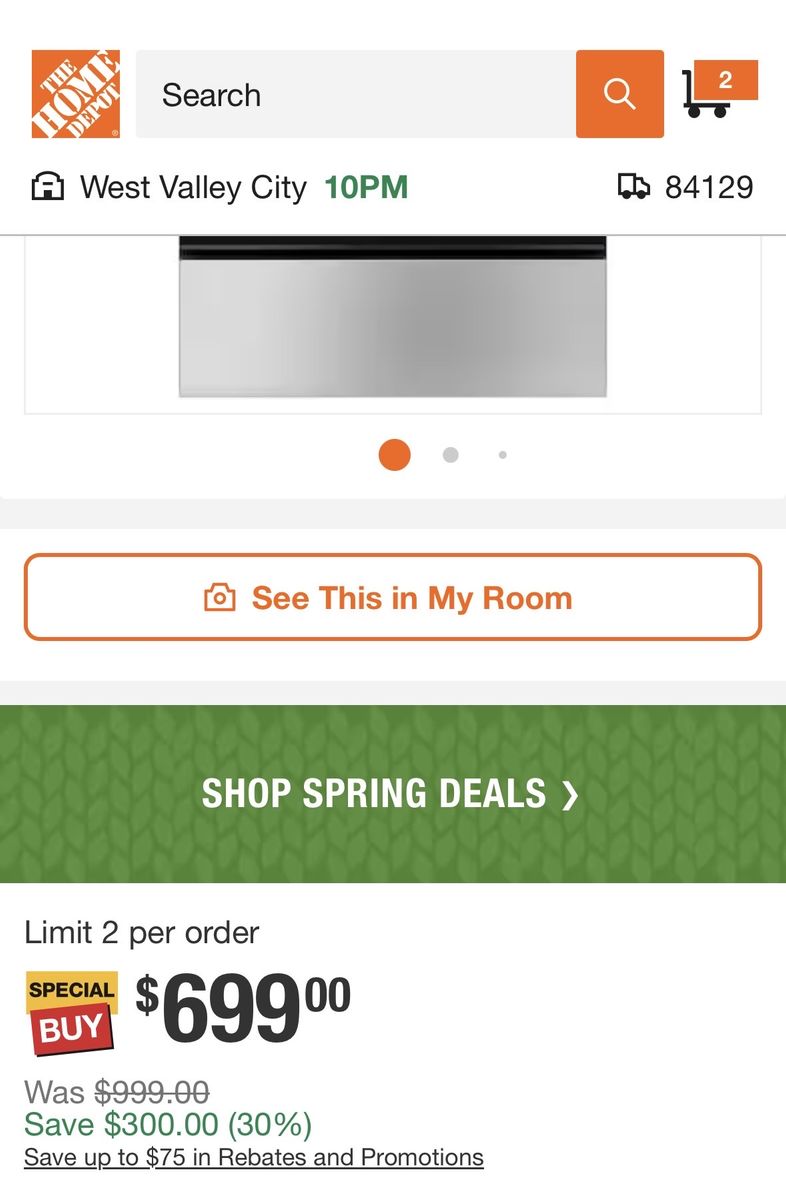This screenshot has height=1200, width=786.
Task: Open the Home Depot homepage logo
Action: 76,94
